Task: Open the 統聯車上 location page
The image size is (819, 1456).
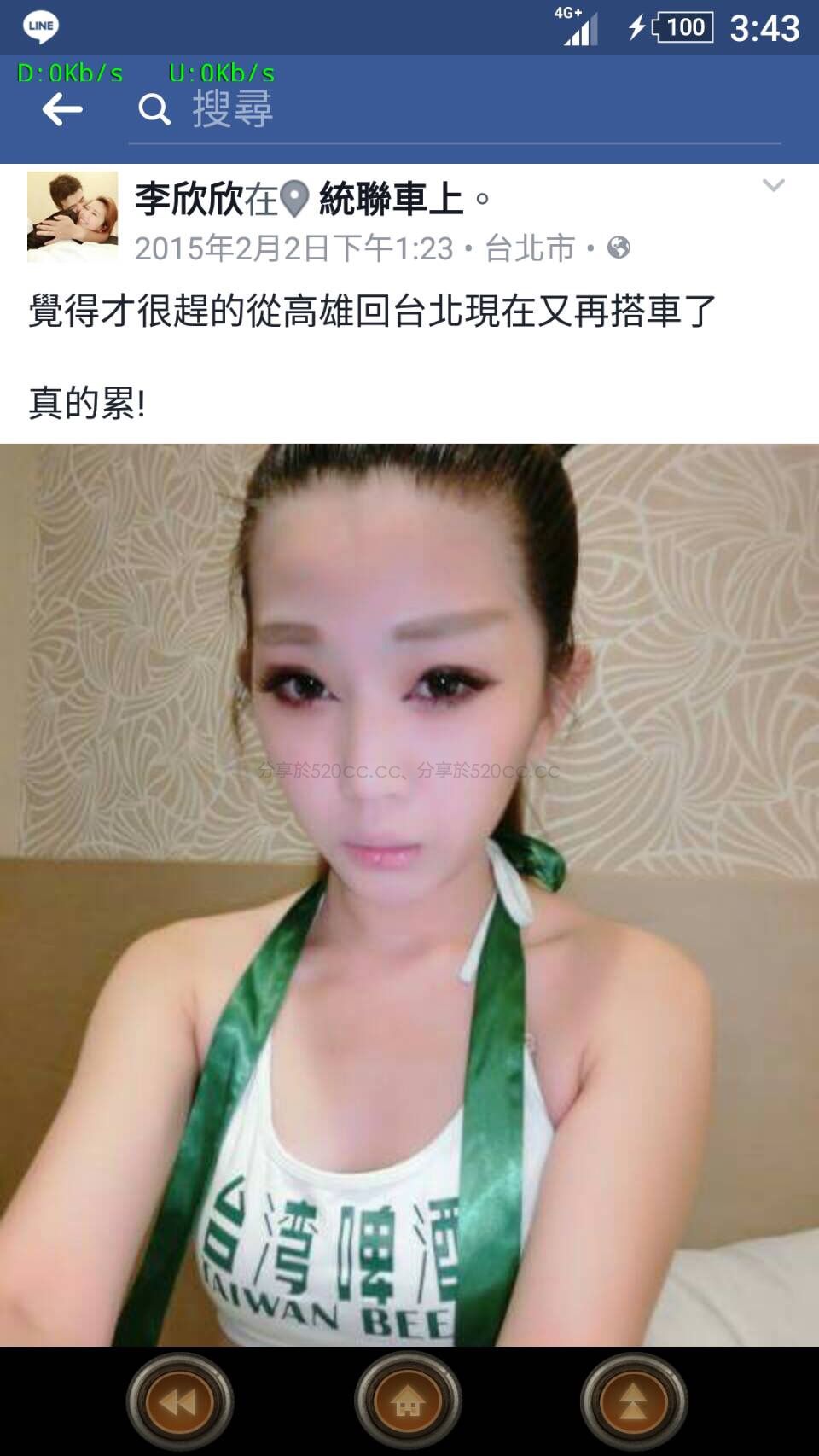Action: point(391,200)
